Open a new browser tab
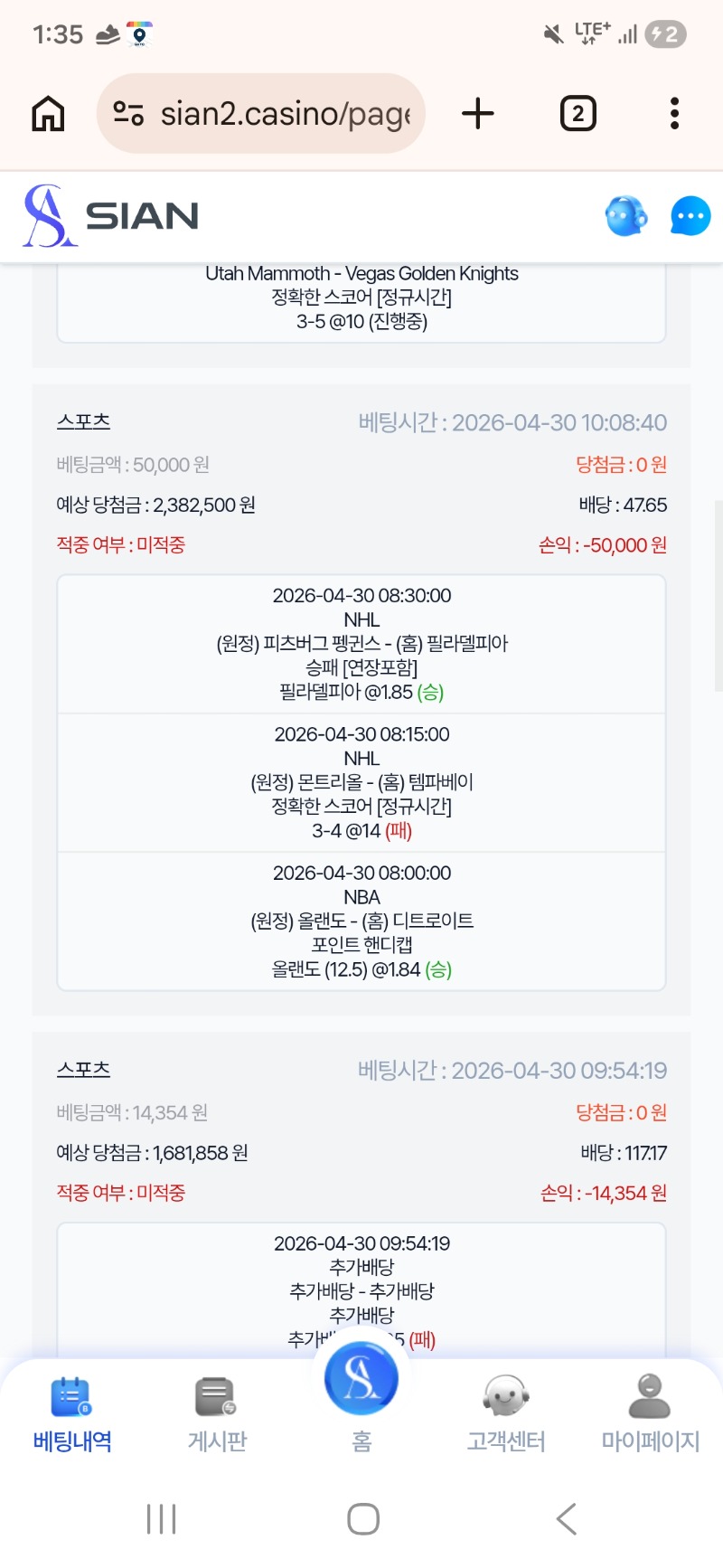The height and width of the screenshot is (1568, 723). tap(478, 114)
